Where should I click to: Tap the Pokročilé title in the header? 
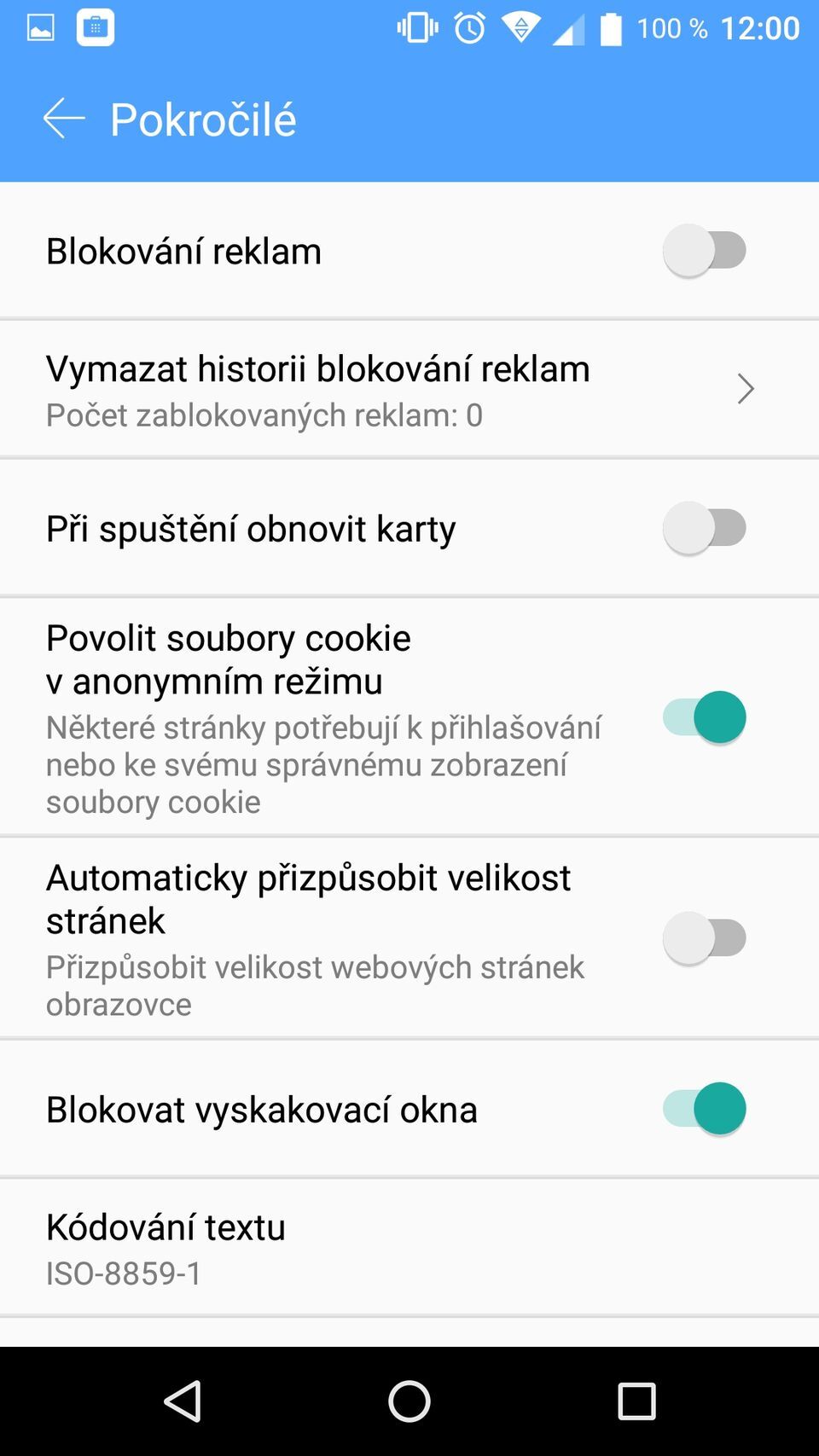click(204, 119)
